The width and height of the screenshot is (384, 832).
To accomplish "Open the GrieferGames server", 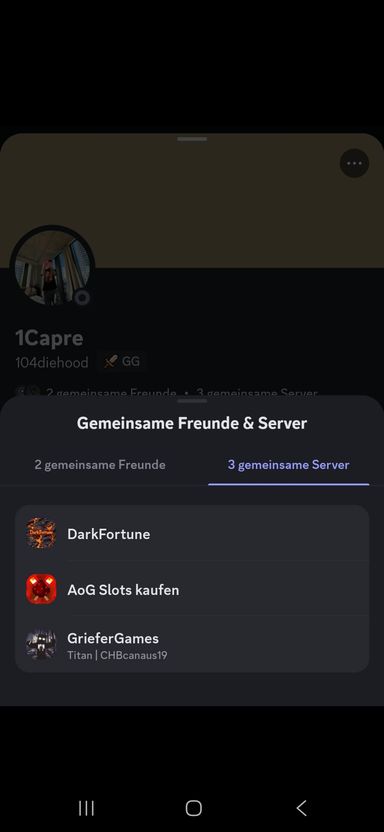I will point(192,645).
